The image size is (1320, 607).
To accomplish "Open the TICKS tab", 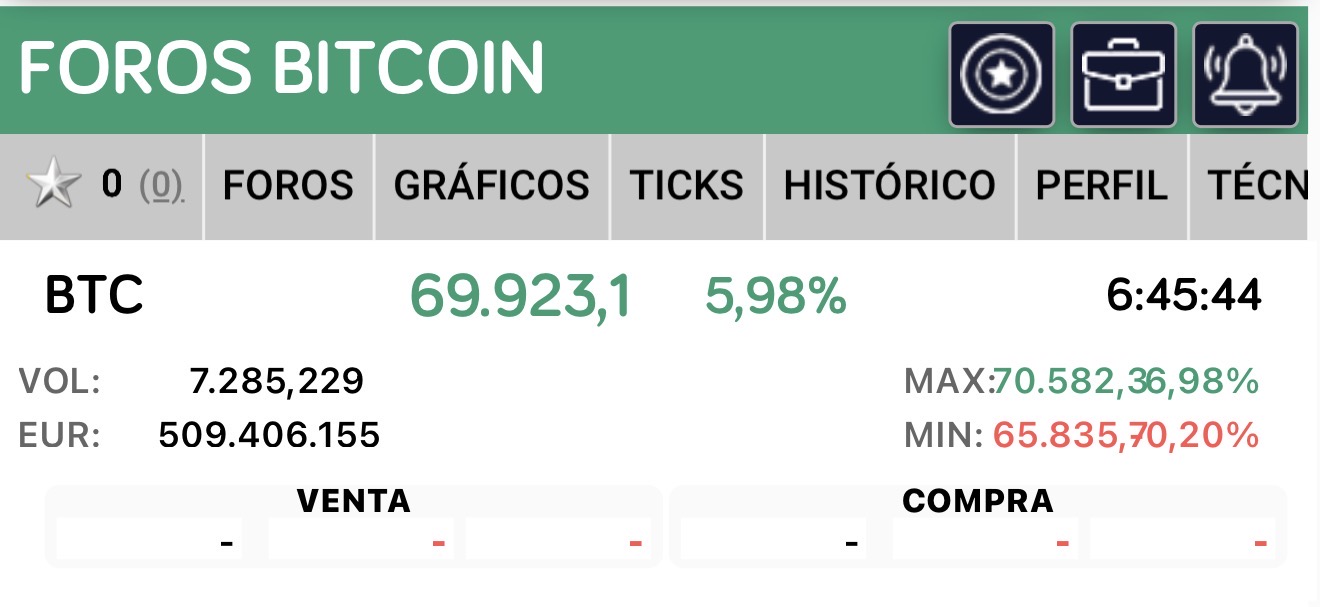I will [686, 186].
